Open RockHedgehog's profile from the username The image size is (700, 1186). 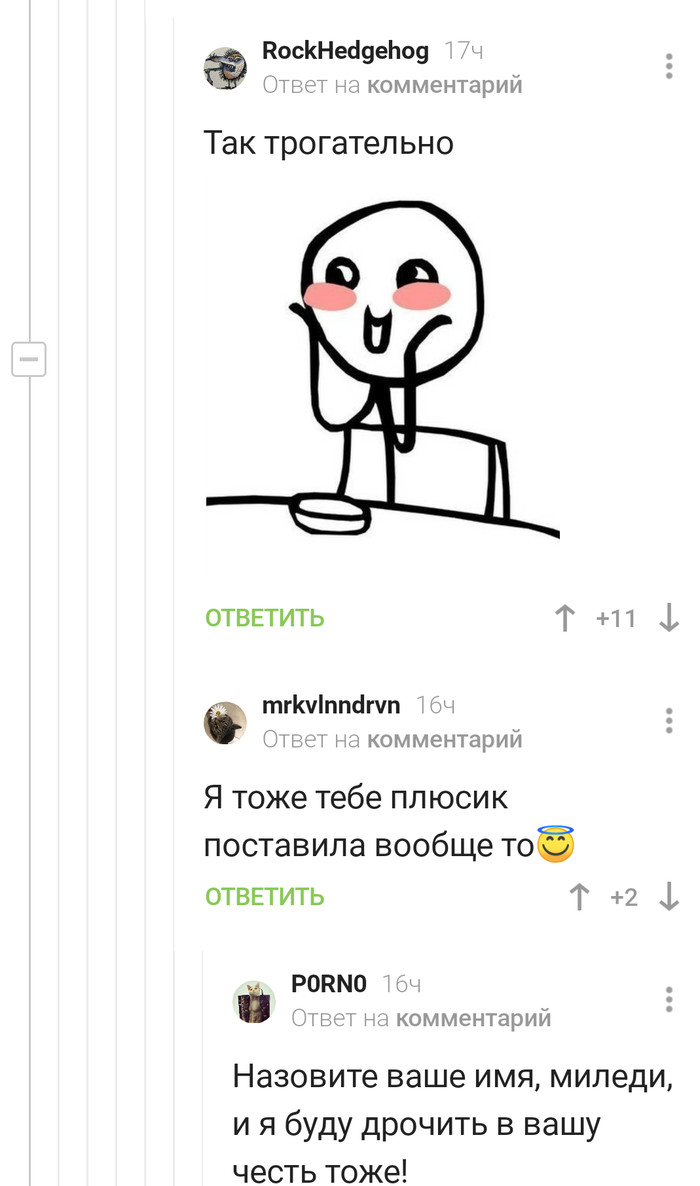point(345,51)
